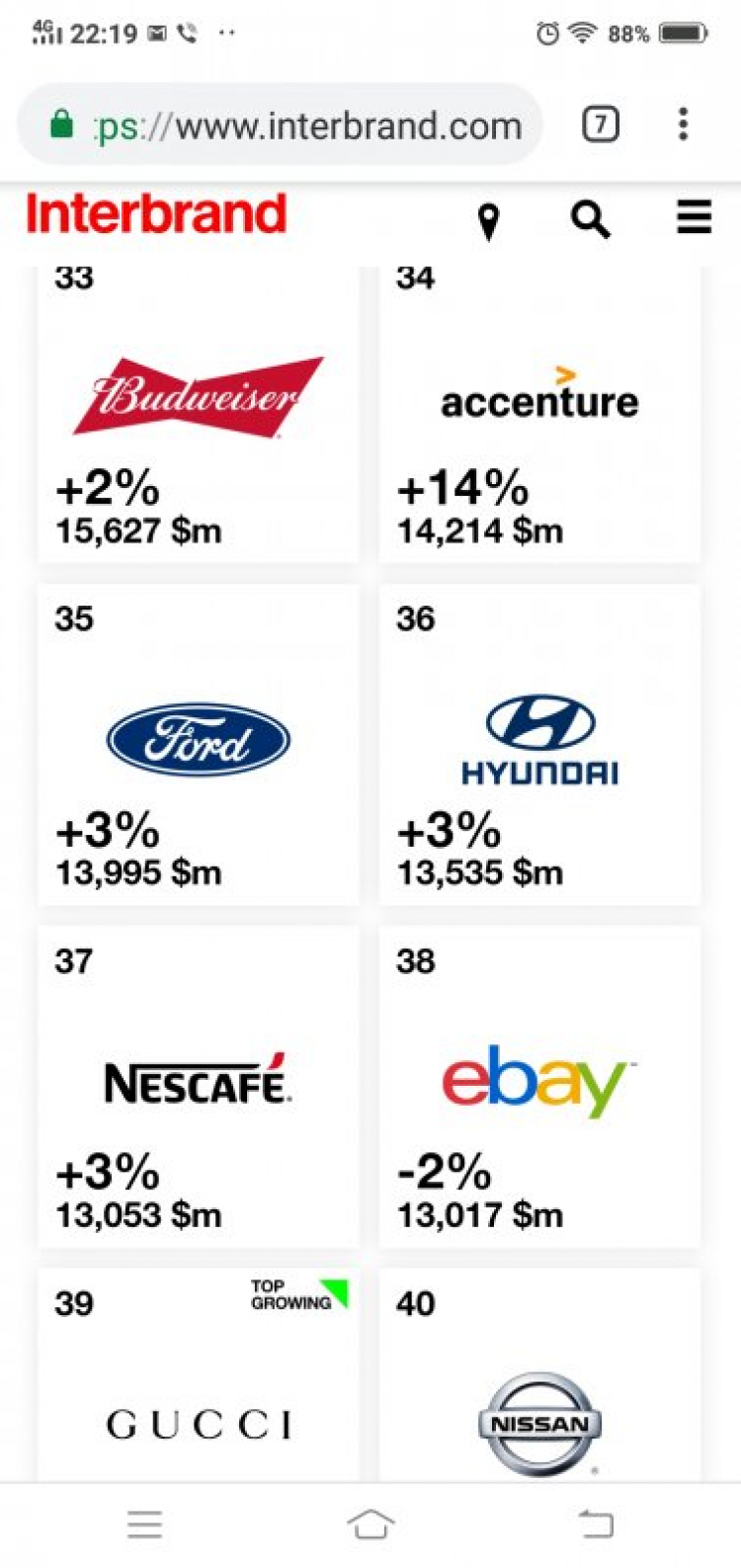Return to the home screen
Image resolution: width=741 pixels, height=1568 pixels.
coord(370,1524)
